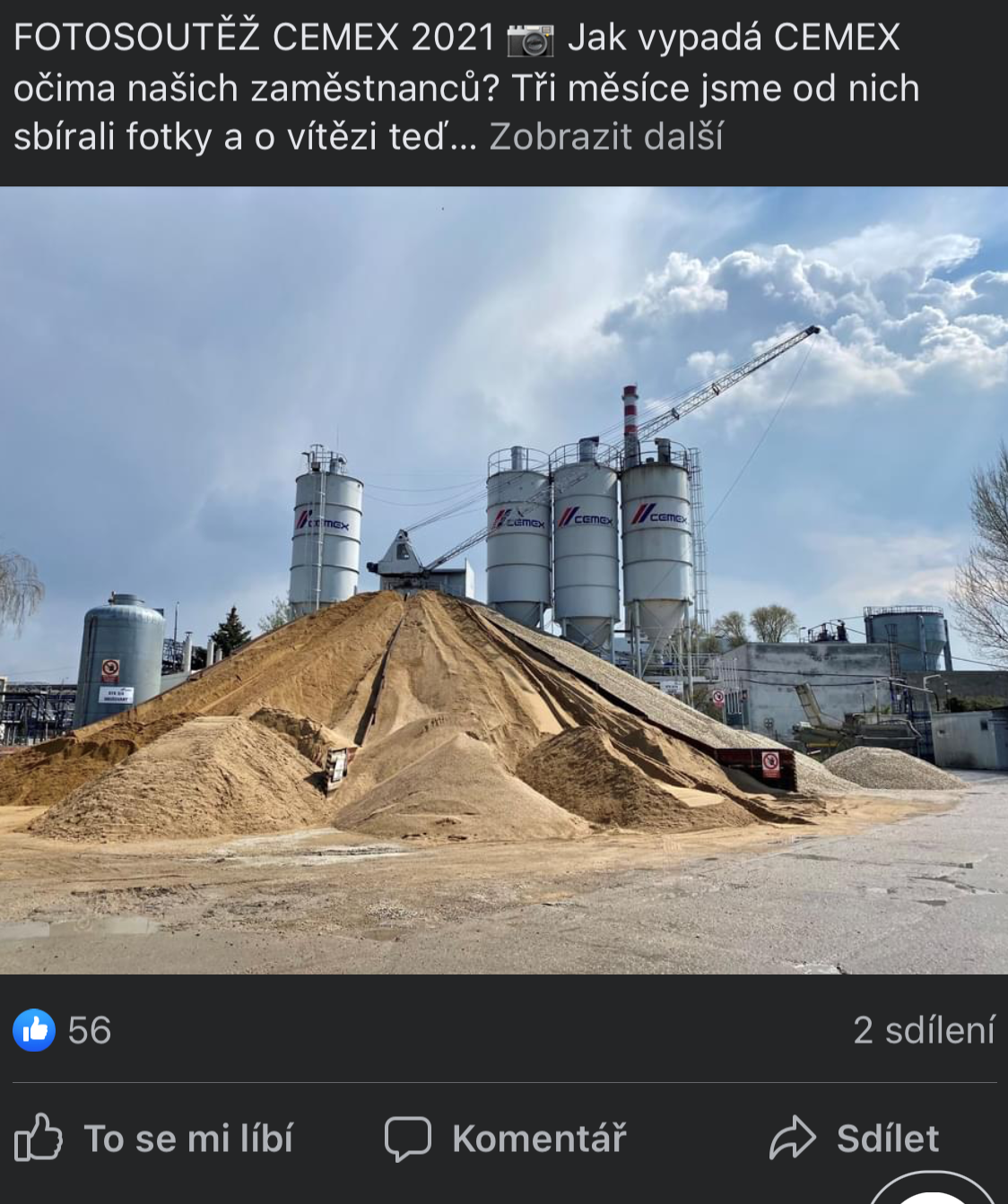Open the CEMEX silo photo in the post

504,580
